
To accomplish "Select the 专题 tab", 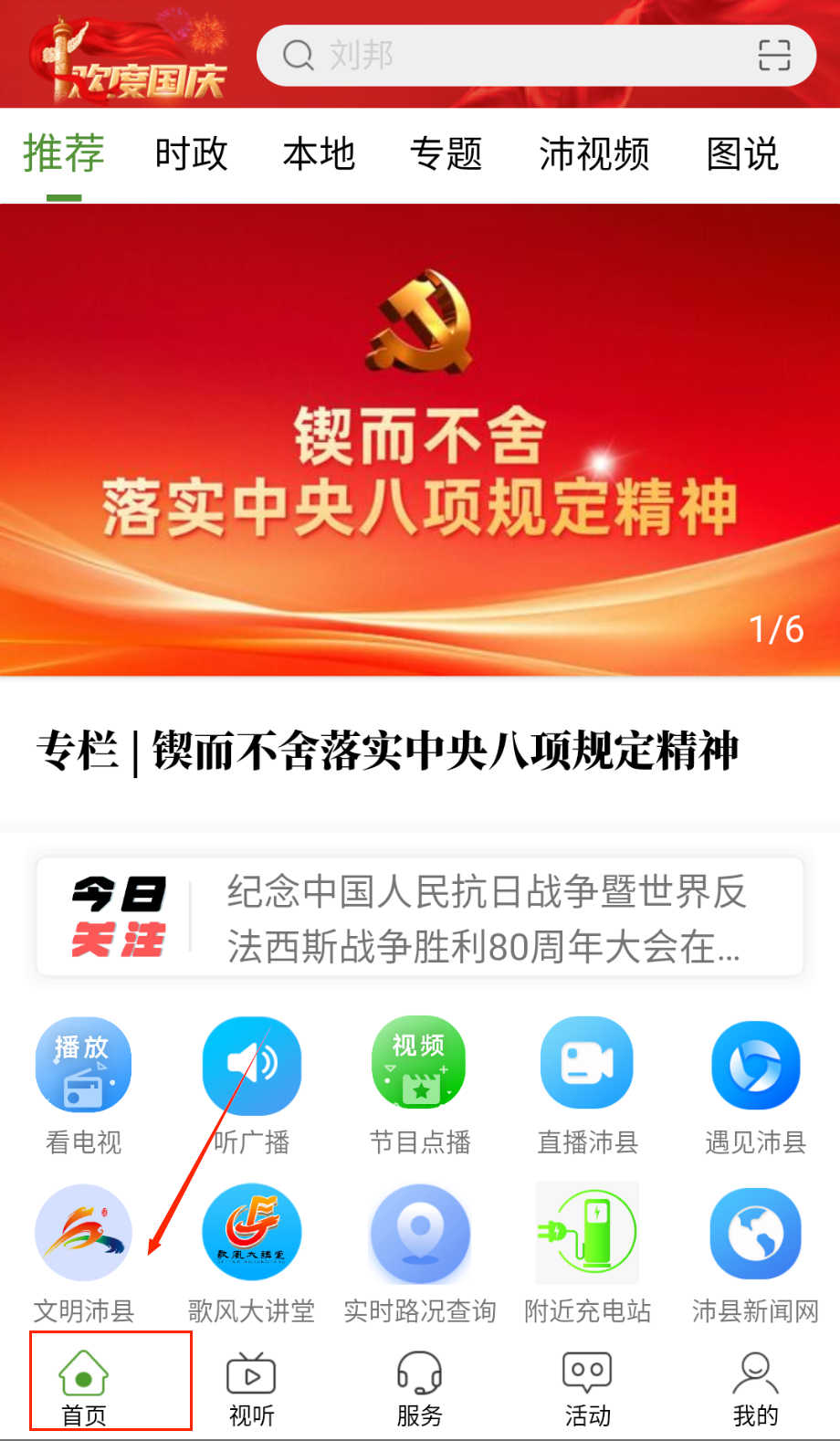I will (x=446, y=153).
